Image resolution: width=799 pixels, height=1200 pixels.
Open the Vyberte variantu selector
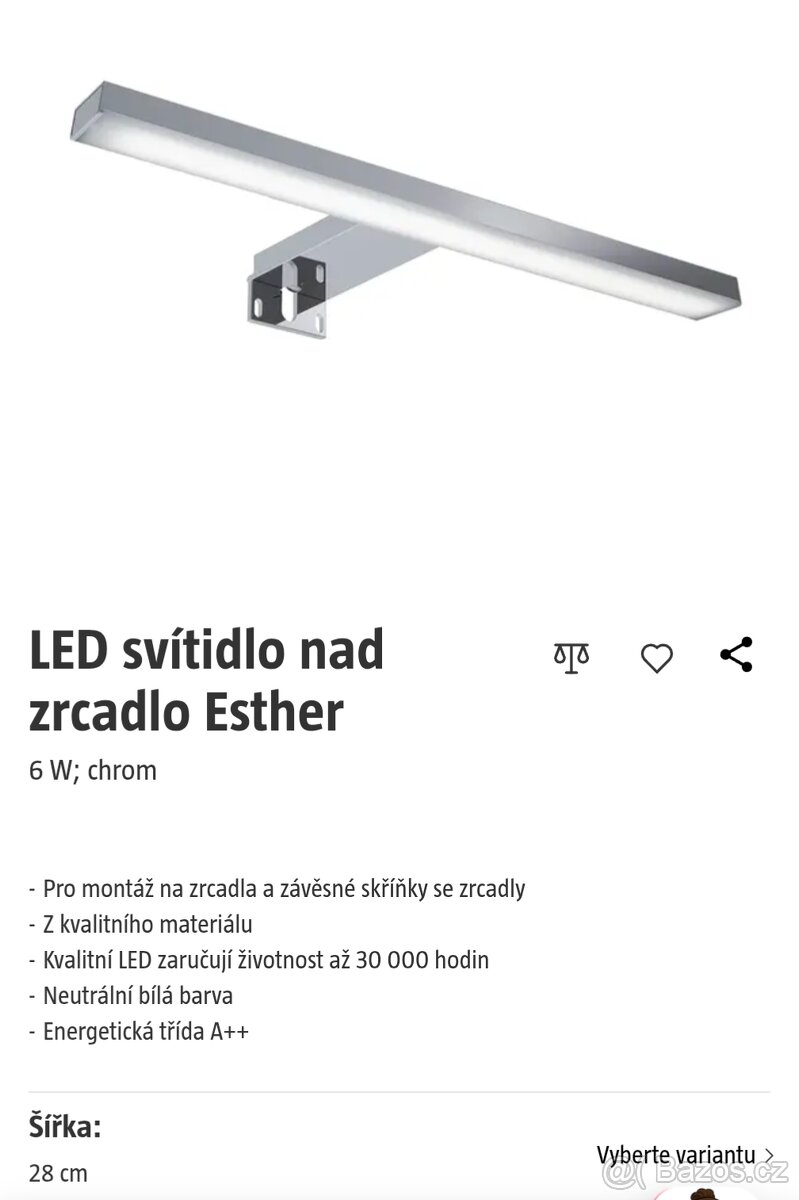click(x=685, y=1156)
